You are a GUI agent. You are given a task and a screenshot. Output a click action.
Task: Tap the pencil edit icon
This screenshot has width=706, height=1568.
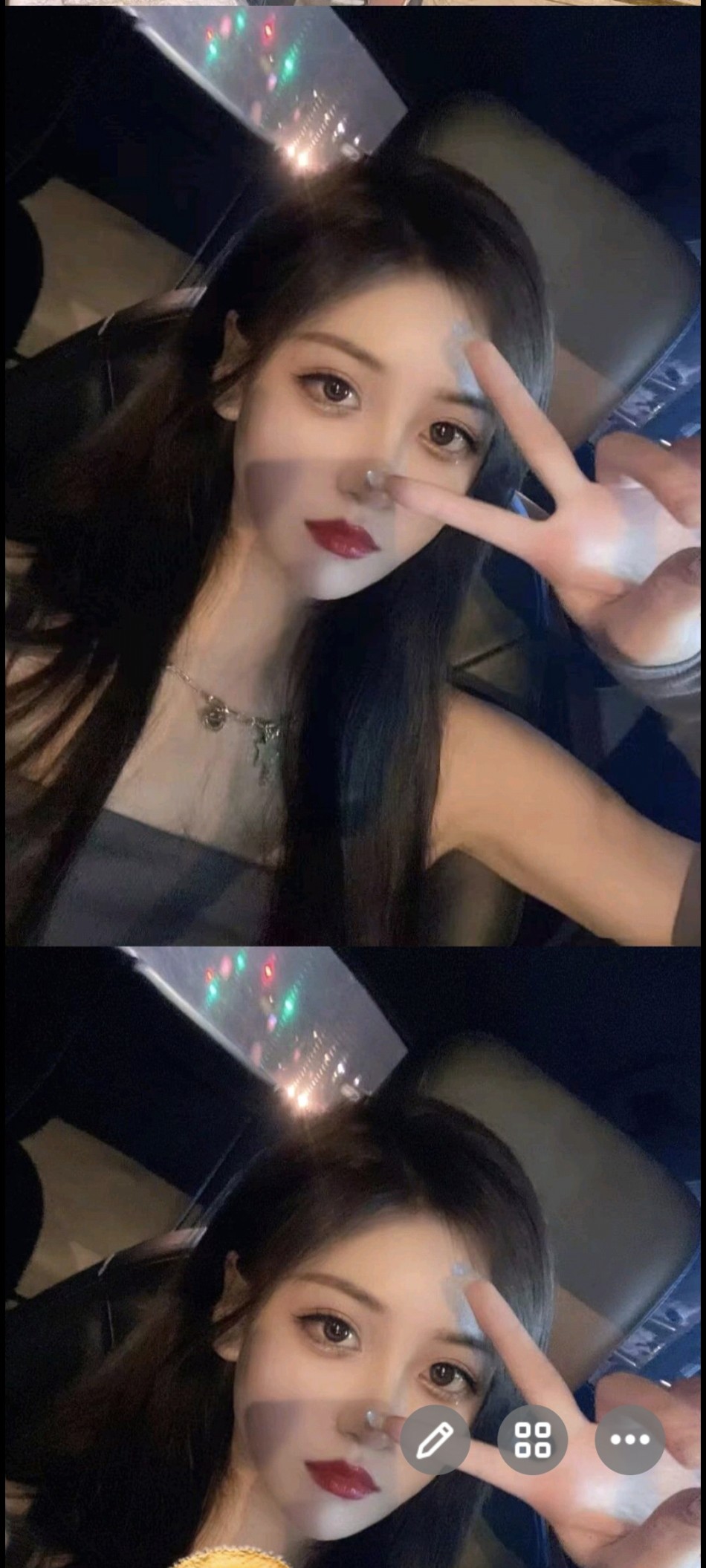pos(435,1439)
